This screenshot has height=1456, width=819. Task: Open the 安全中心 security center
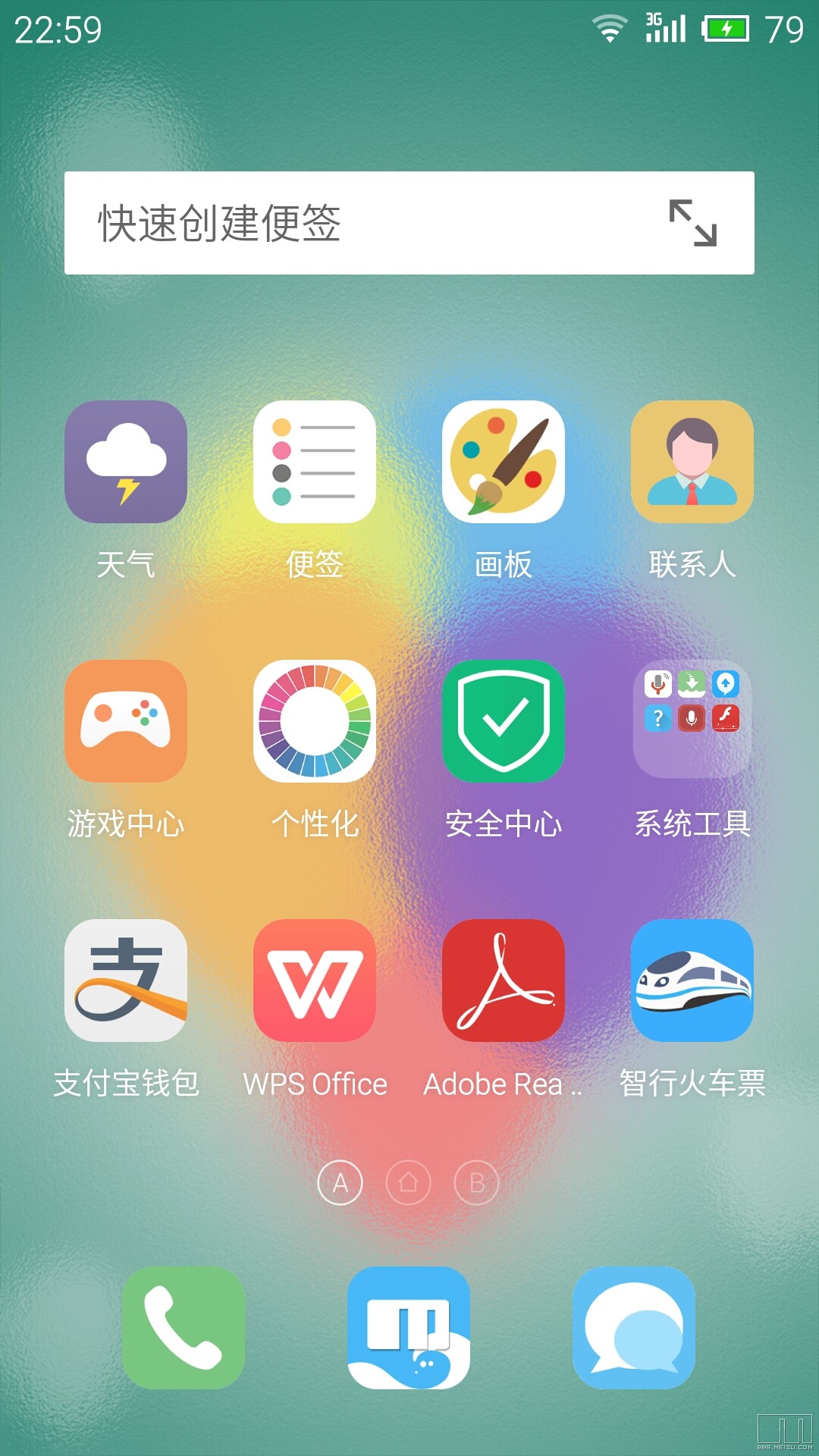click(504, 722)
